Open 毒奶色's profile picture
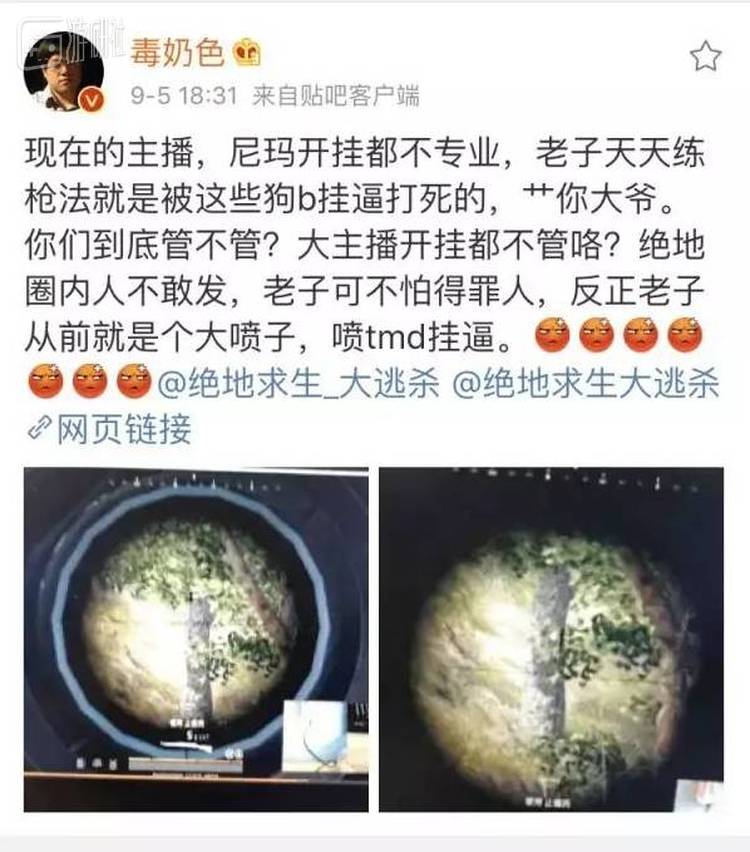 (x=65, y=71)
